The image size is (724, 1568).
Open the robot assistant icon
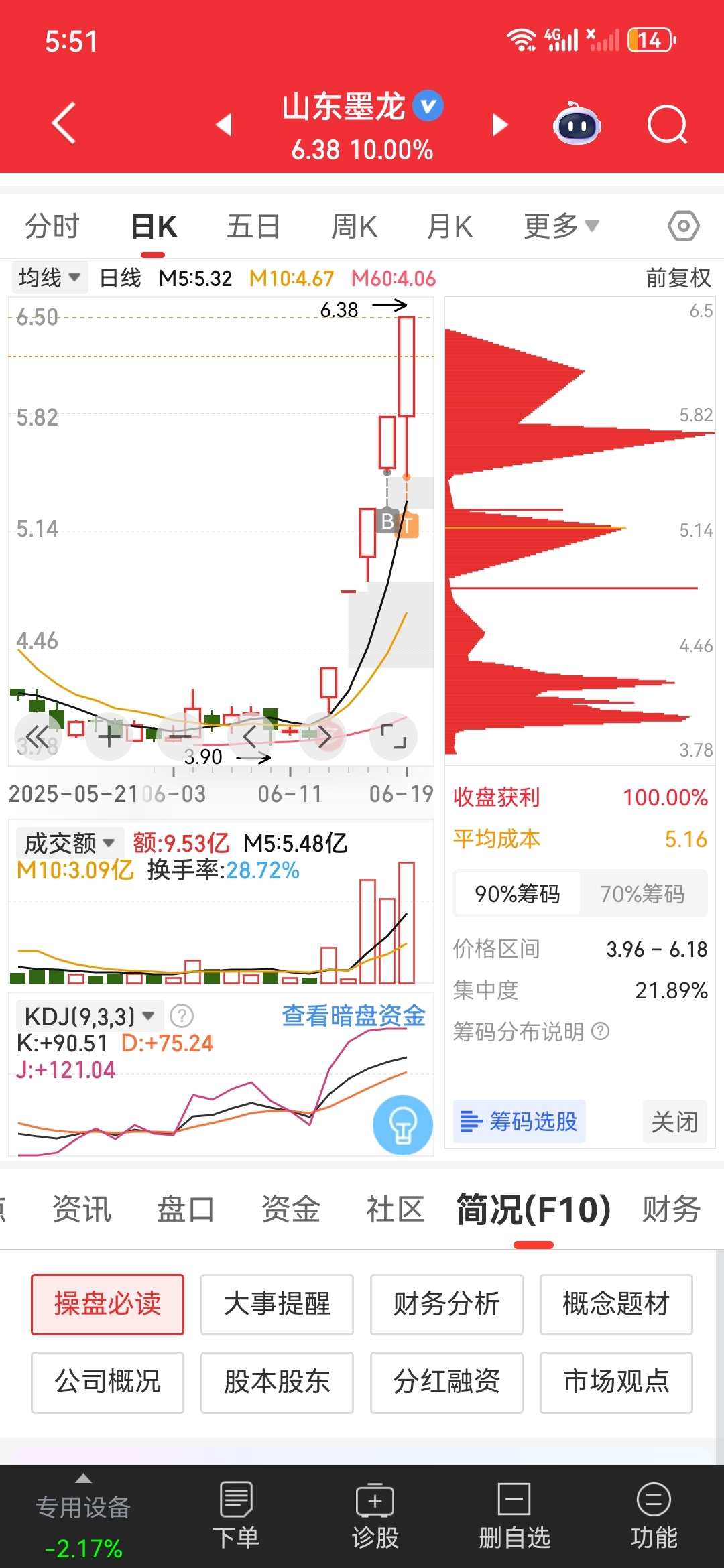(x=577, y=123)
